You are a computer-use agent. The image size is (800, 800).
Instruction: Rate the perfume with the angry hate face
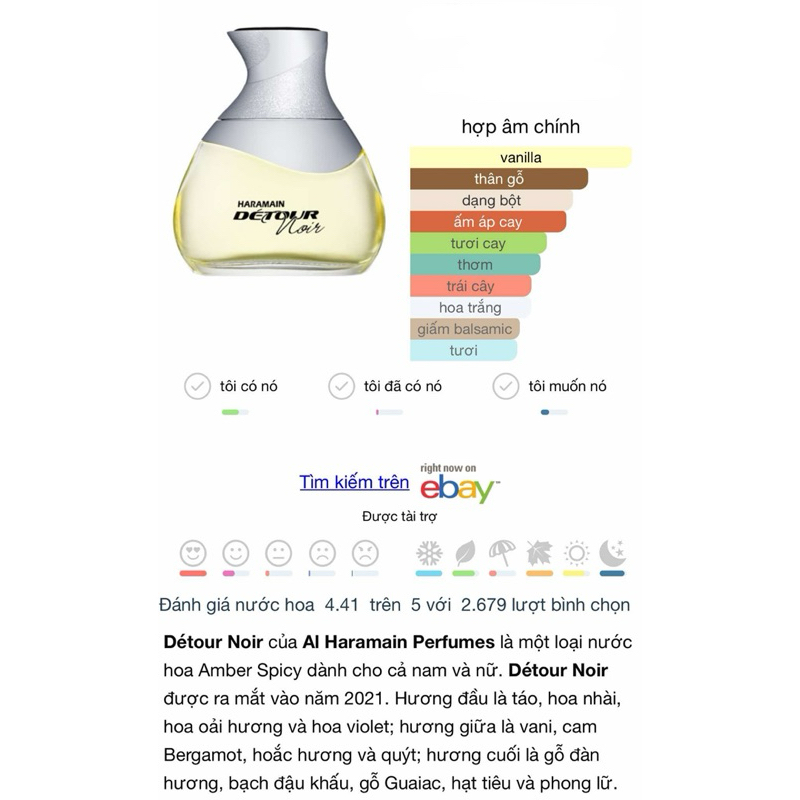(365, 552)
